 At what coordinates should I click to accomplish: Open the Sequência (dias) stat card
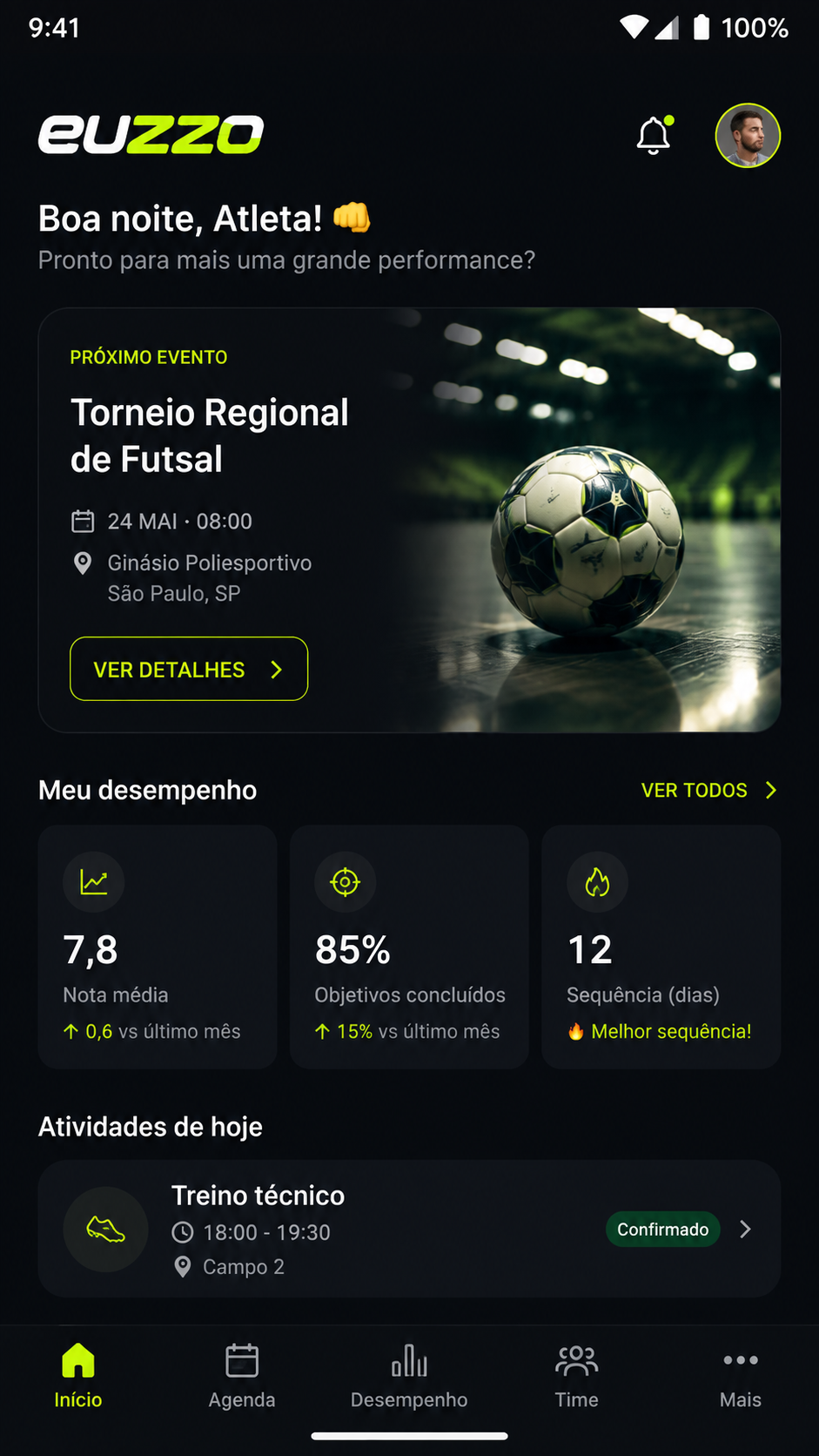point(661,947)
